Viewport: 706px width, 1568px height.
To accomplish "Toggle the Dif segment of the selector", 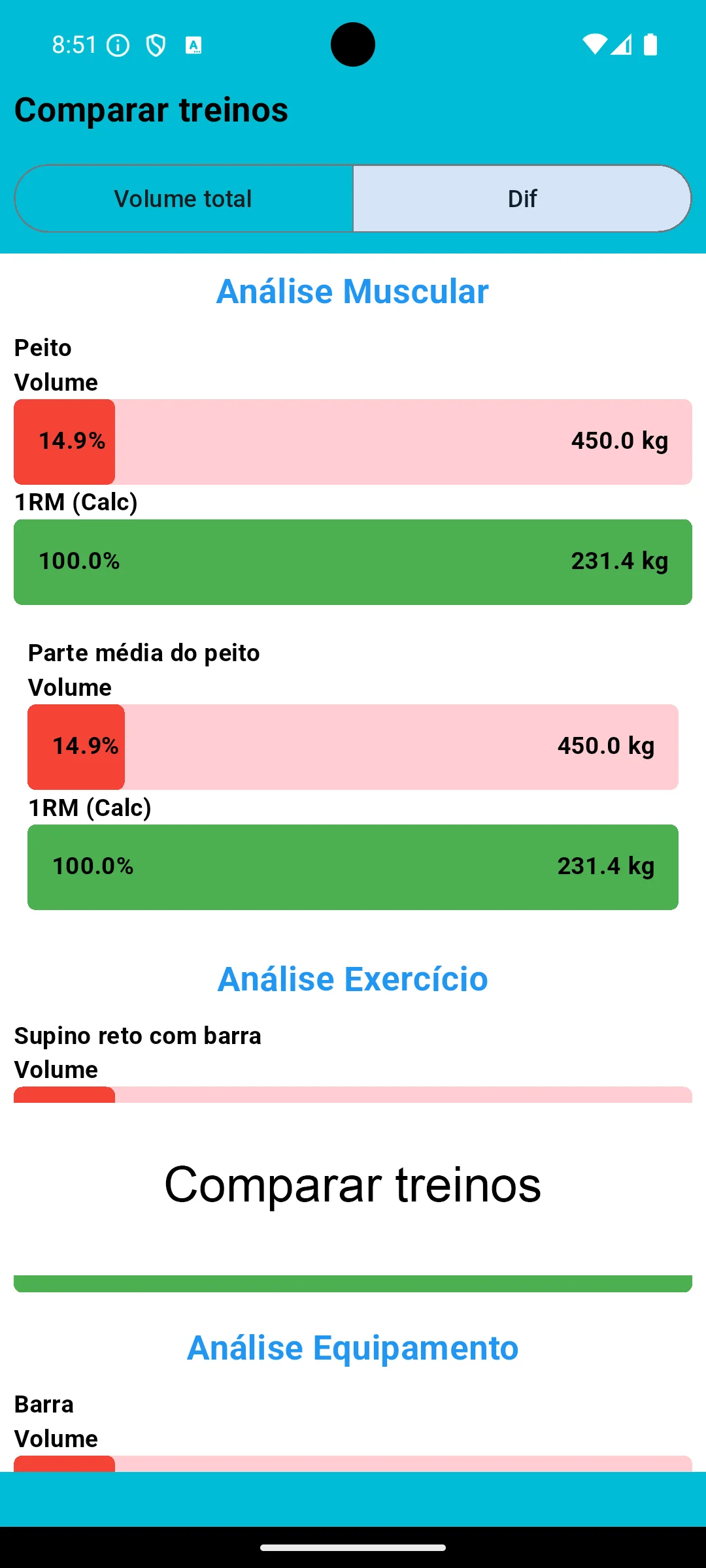I will click(x=522, y=198).
